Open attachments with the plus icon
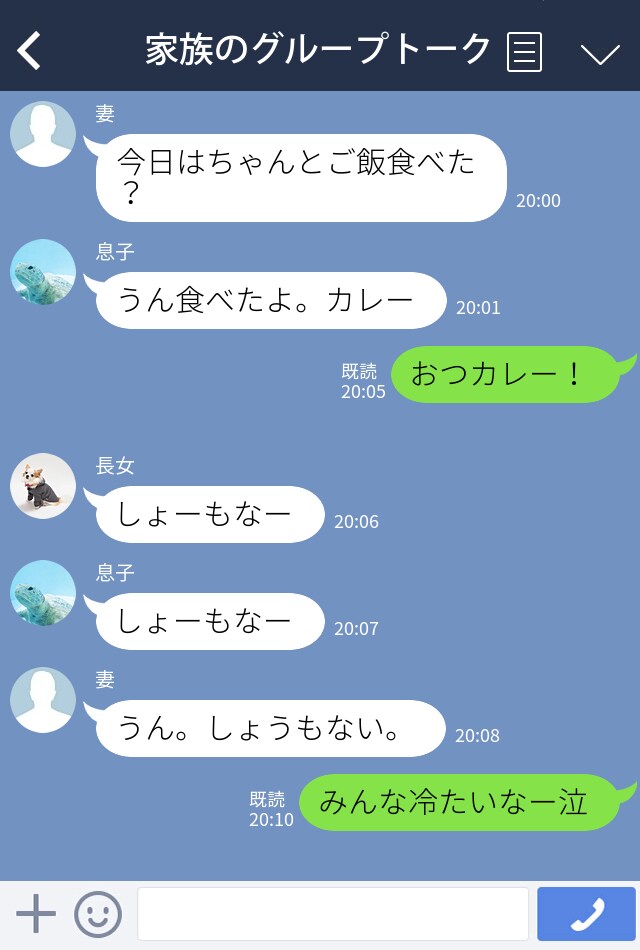This screenshot has width=640, height=950. [36, 914]
